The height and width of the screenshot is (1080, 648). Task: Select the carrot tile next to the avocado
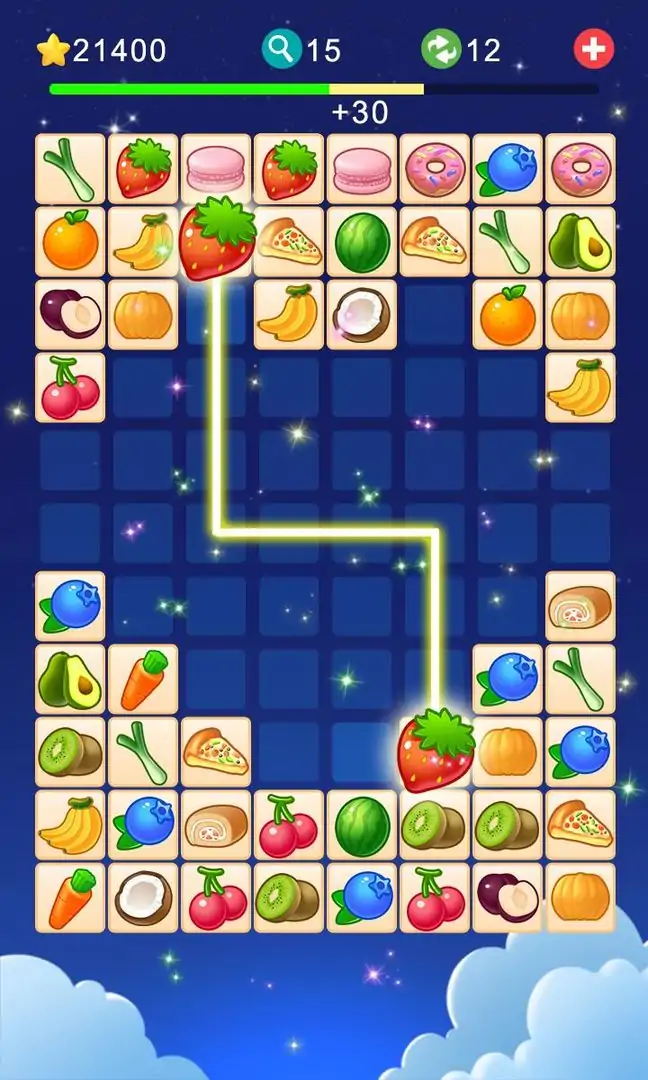[143, 679]
